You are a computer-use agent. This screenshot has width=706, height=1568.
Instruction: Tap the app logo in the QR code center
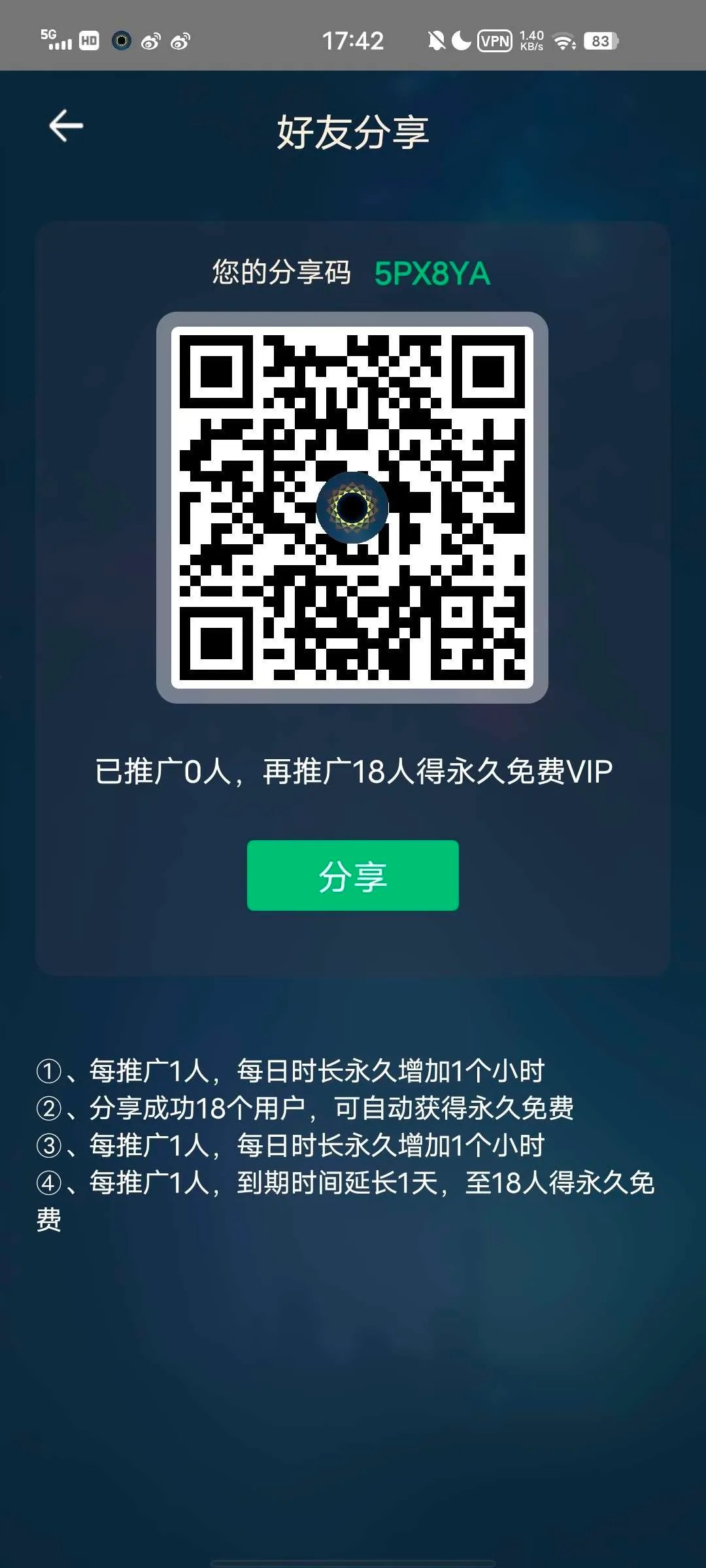pos(352,508)
